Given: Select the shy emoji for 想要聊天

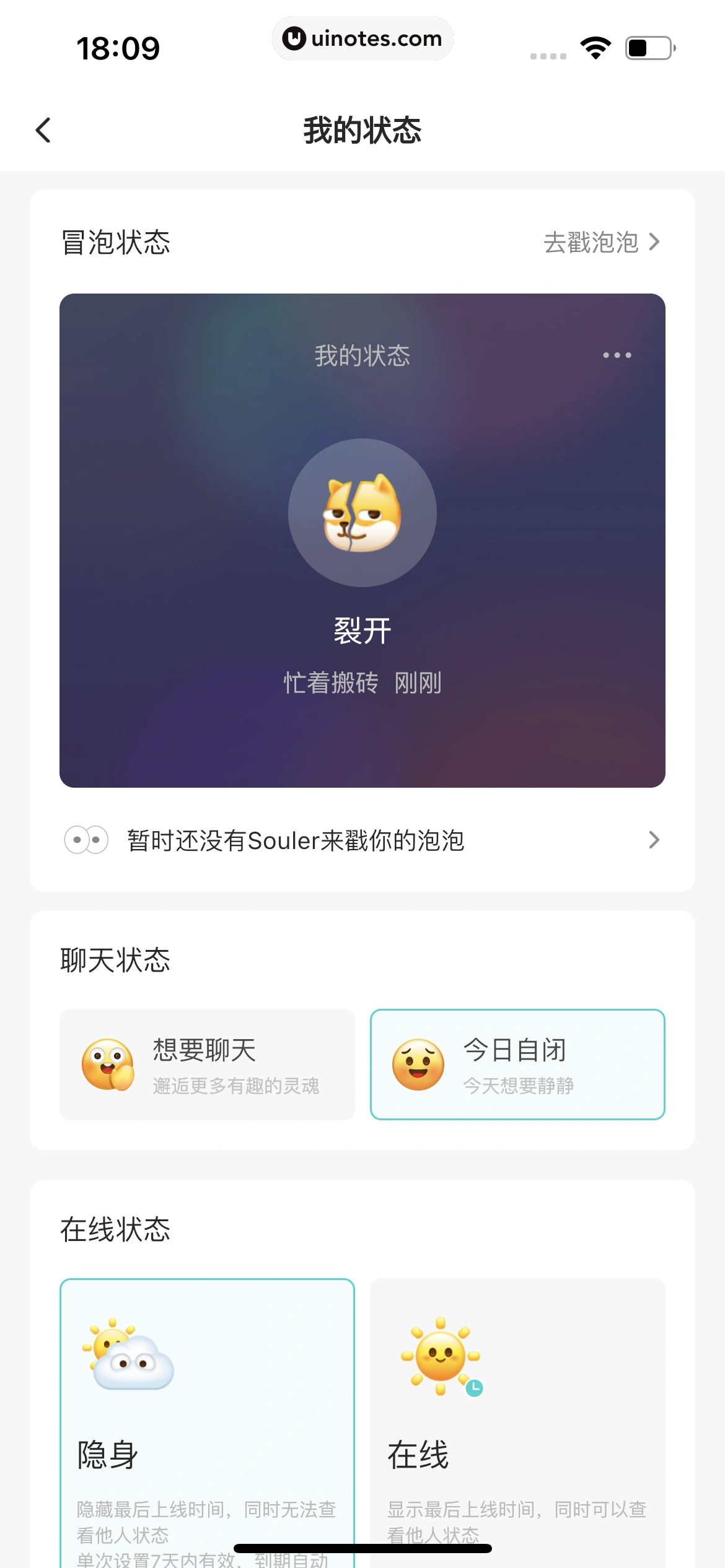Looking at the screenshot, I should [x=105, y=1066].
